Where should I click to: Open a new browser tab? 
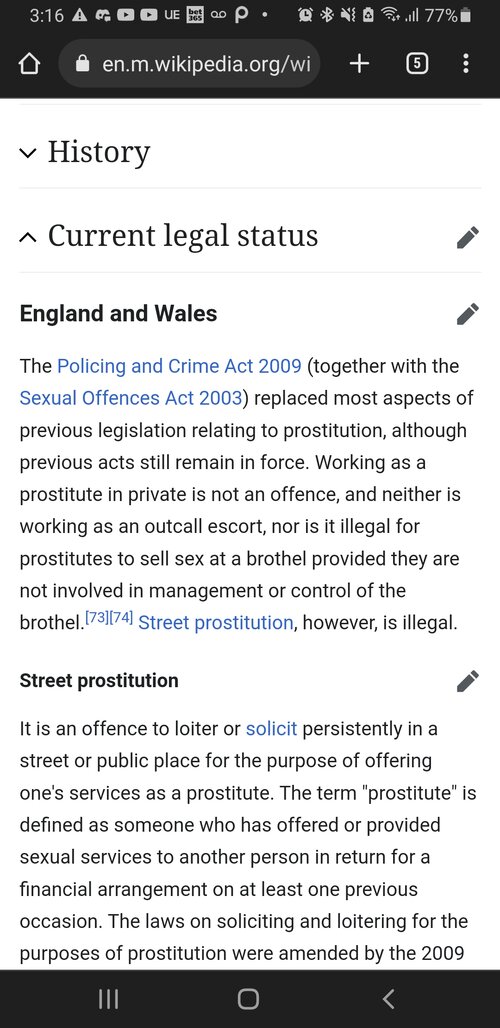point(359,64)
